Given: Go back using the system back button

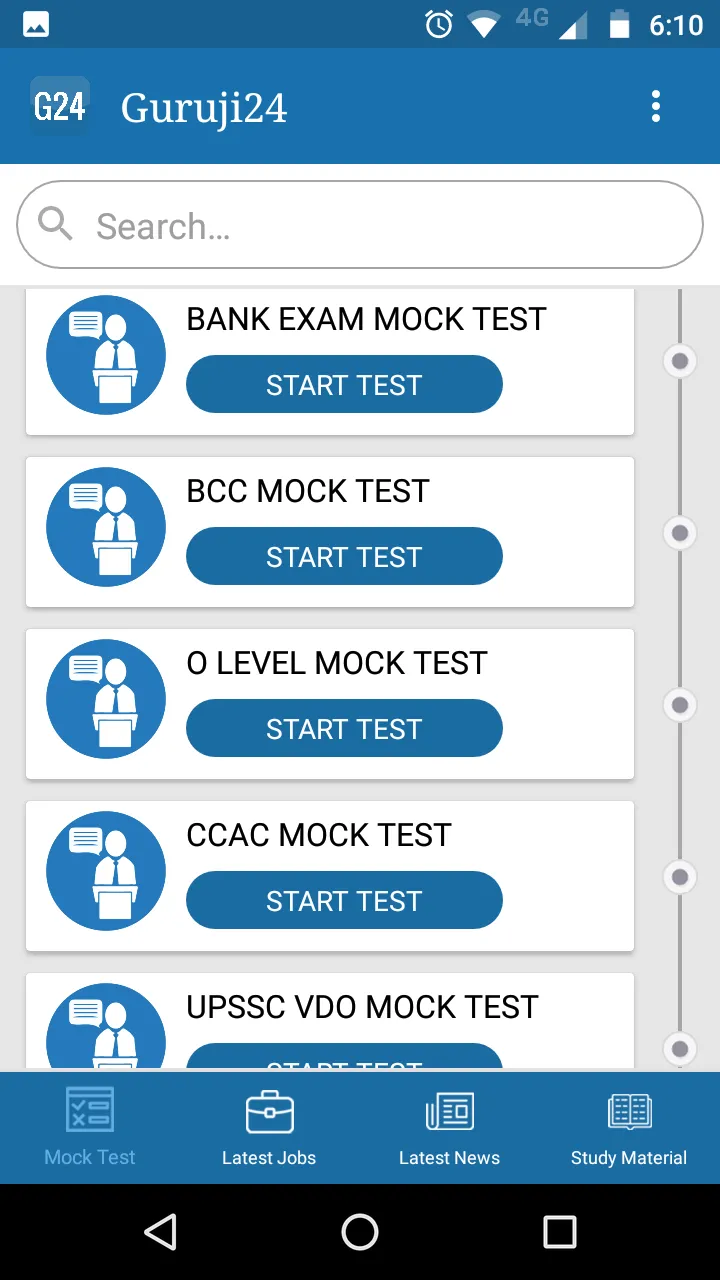Looking at the screenshot, I should tap(161, 1232).
